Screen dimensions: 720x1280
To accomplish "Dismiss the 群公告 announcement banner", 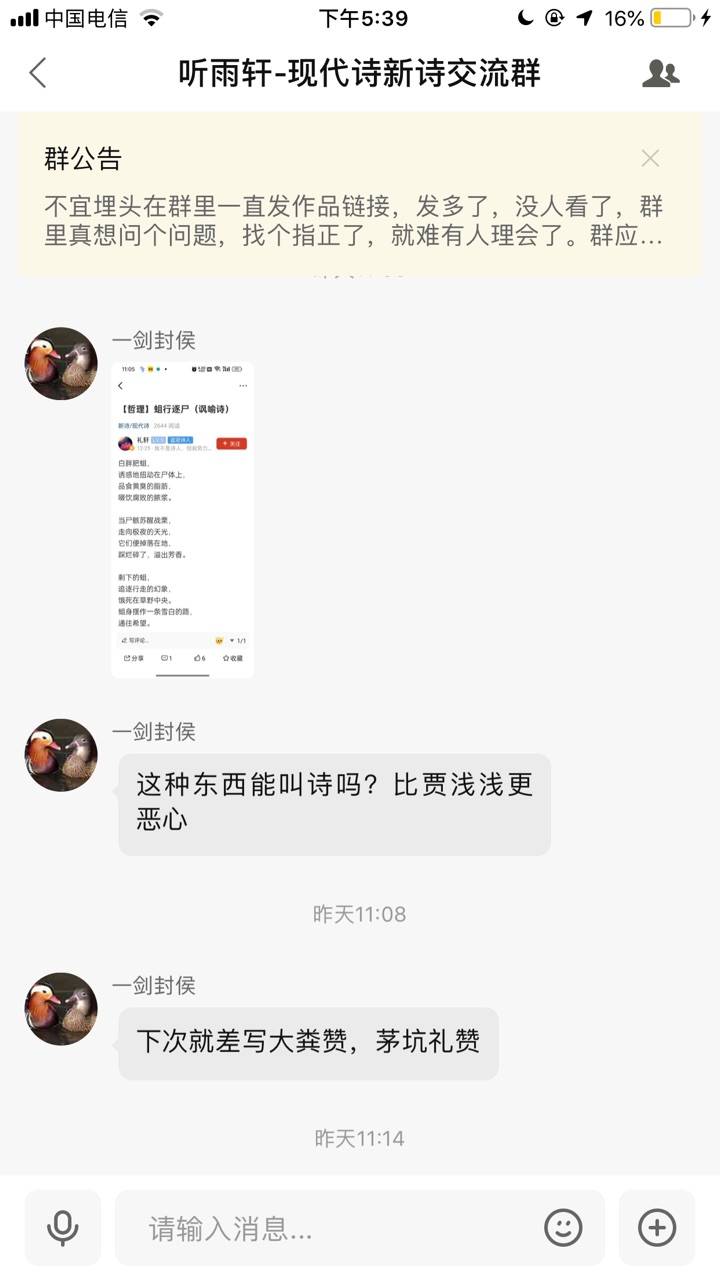I will click(x=650, y=158).
